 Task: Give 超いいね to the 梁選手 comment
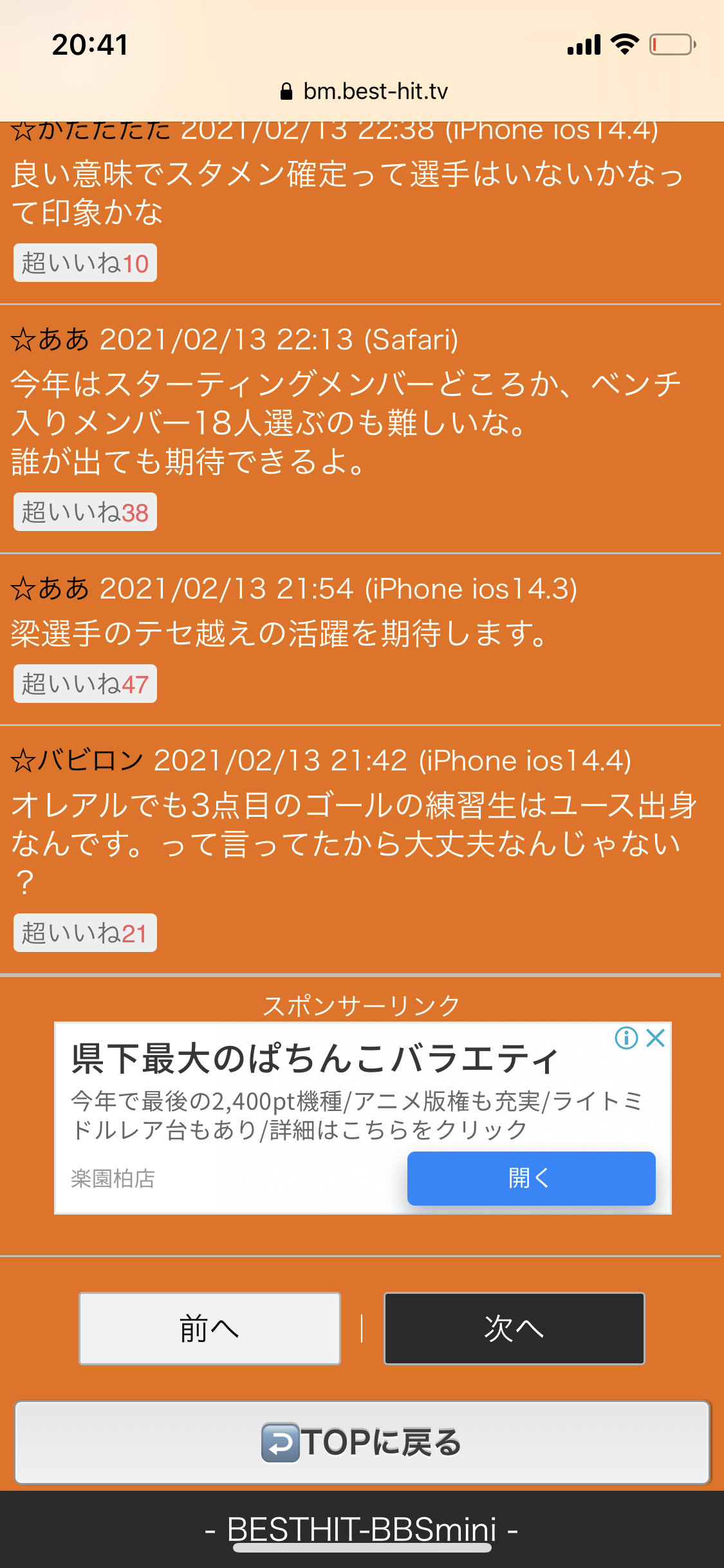click(85, 684)
